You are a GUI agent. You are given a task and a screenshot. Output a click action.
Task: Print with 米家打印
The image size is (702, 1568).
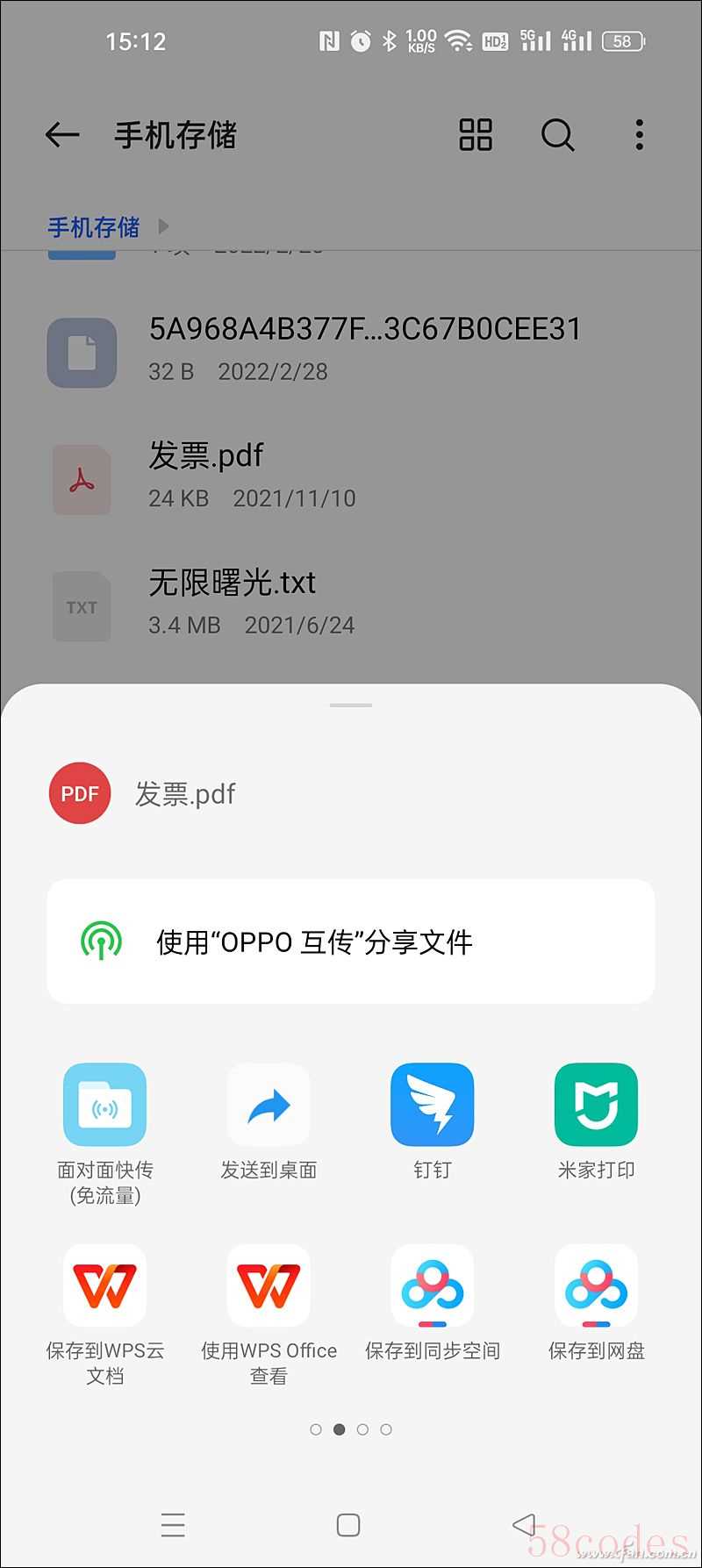click(596, 1105)
